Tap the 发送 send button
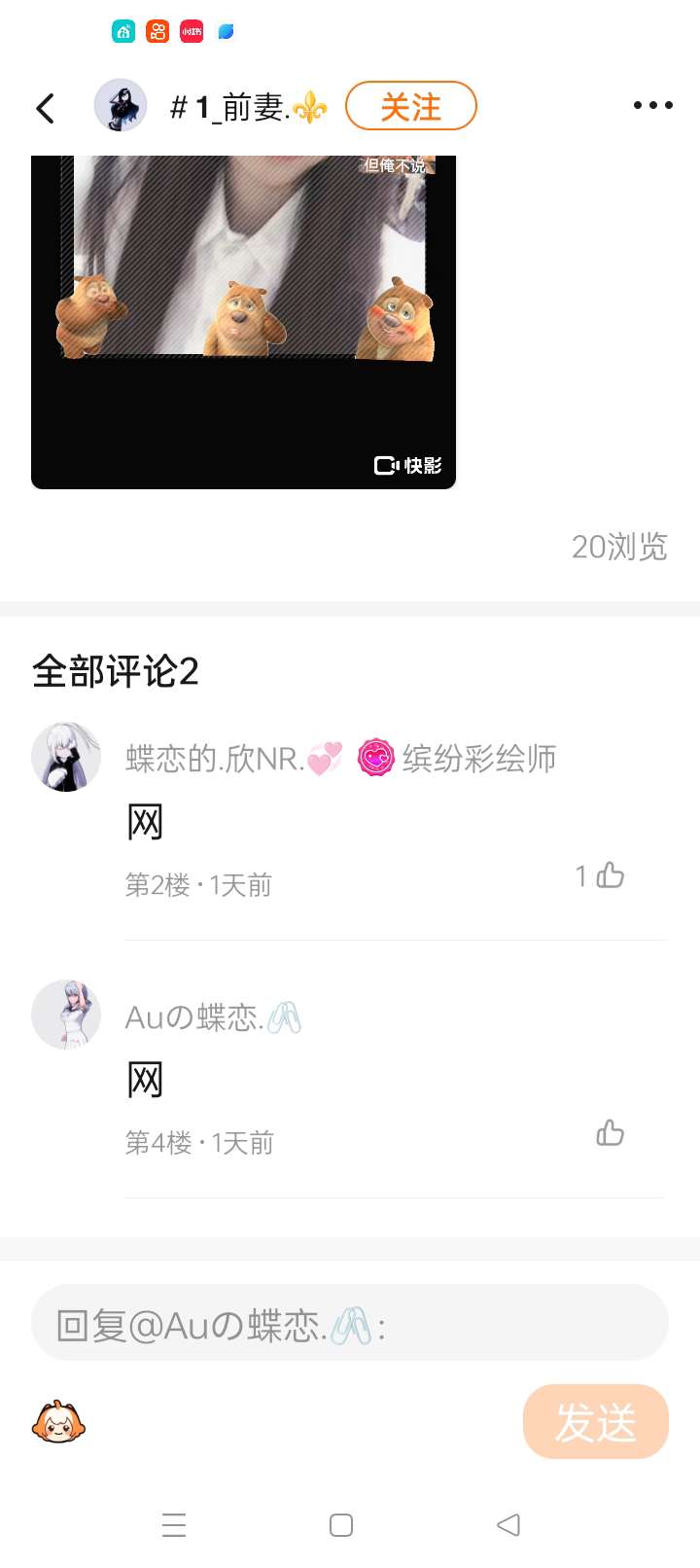Screen dimensions: 700x1568 (x=595, y=1422)
